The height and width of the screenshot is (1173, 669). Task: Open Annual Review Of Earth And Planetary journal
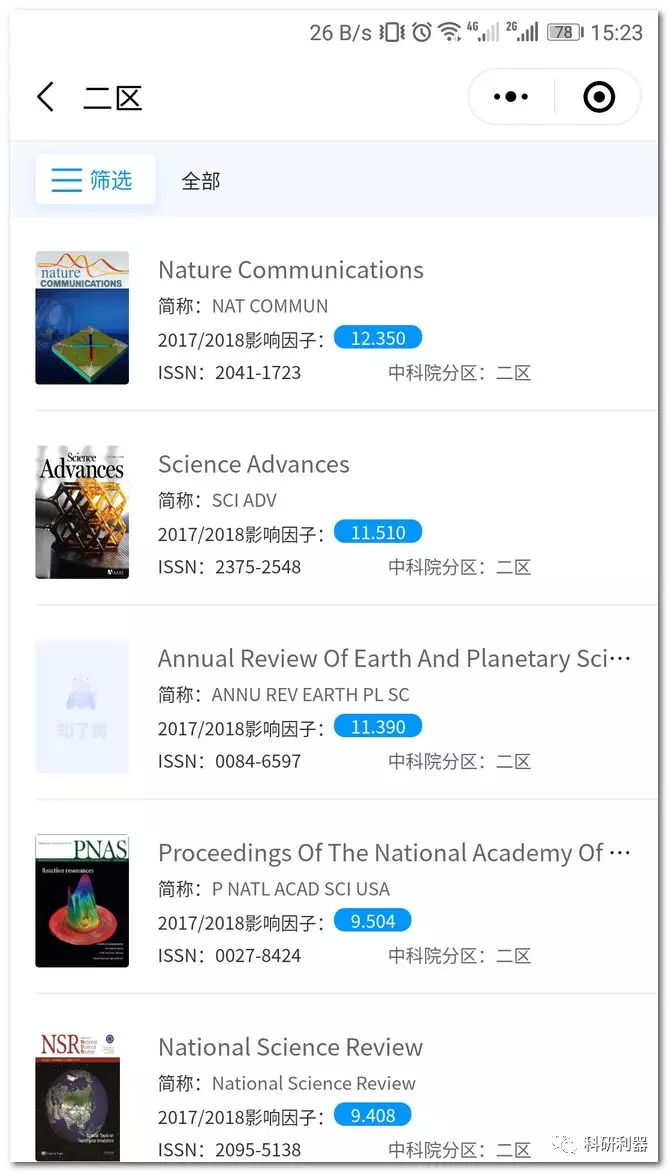tap(394, 659)
